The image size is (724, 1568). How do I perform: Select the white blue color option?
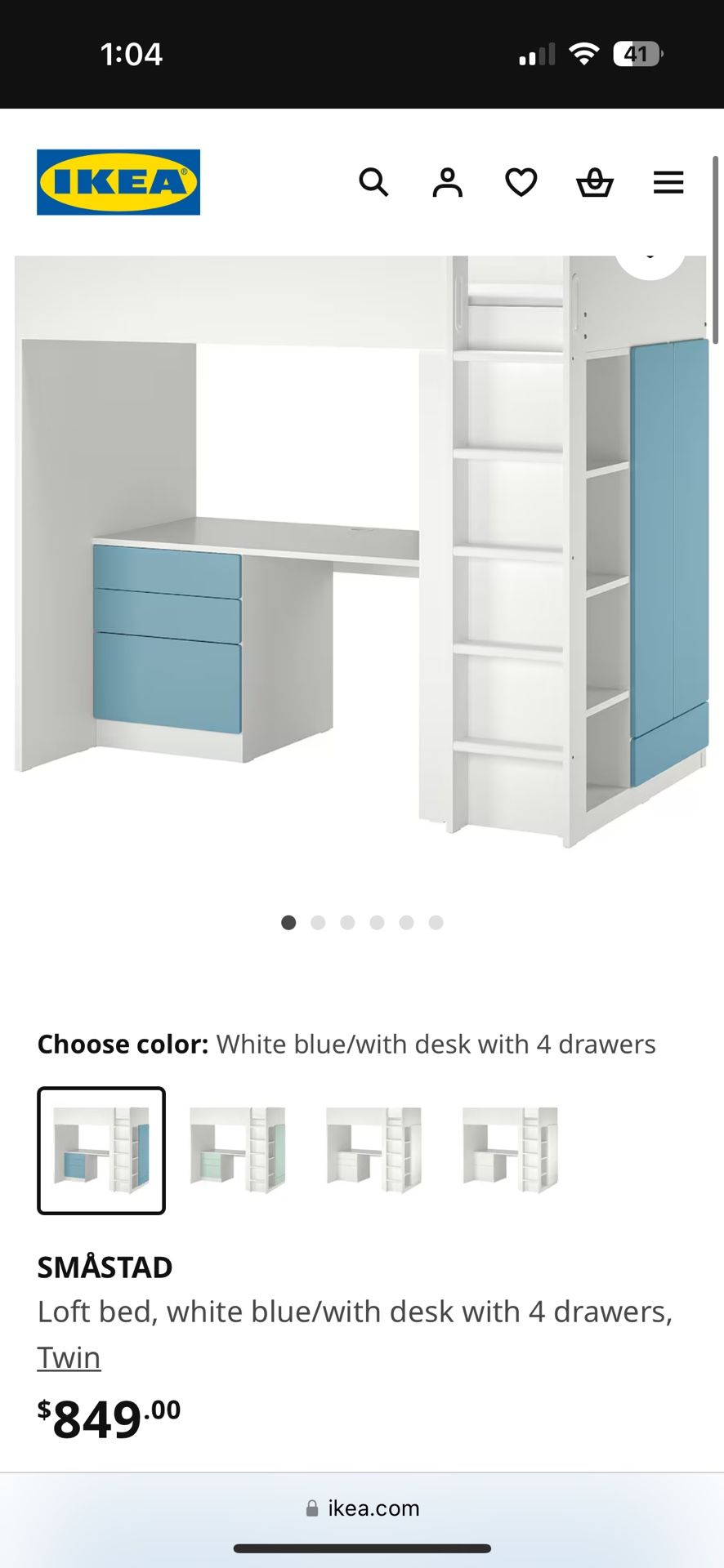pyautogui.click(x=101, y=1150)
